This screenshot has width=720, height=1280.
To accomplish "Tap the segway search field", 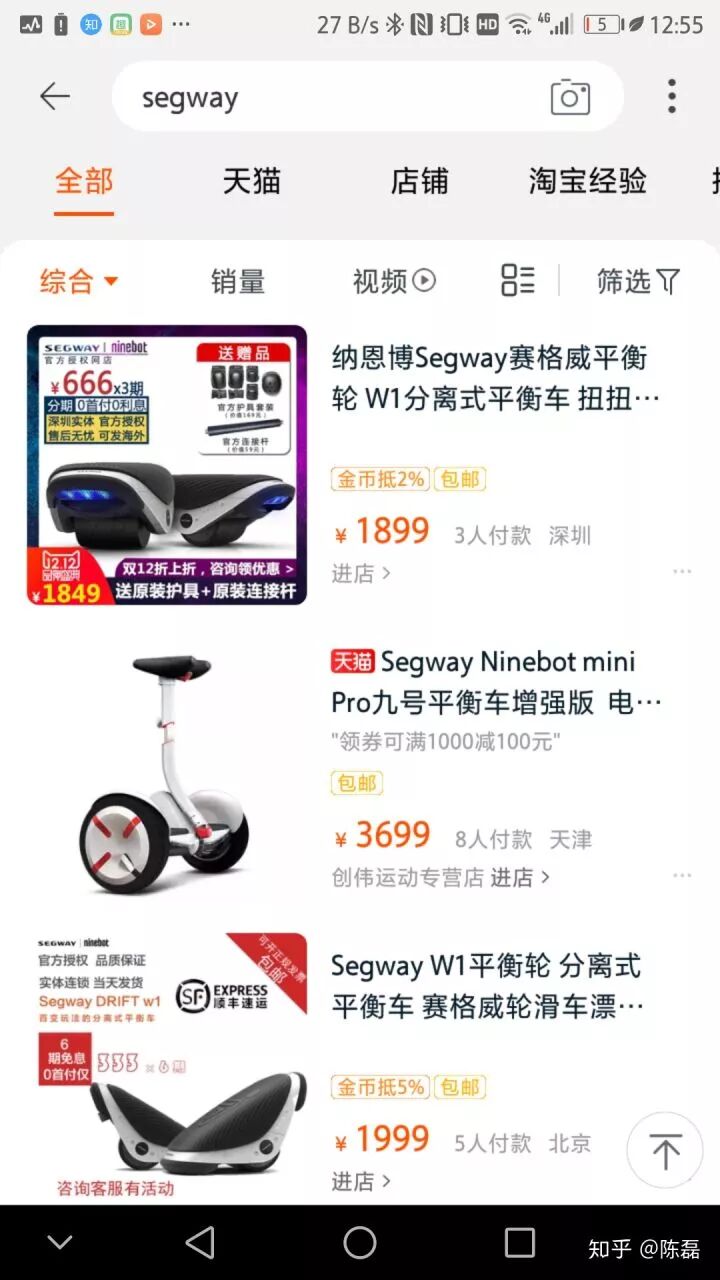I will [330, 97].
